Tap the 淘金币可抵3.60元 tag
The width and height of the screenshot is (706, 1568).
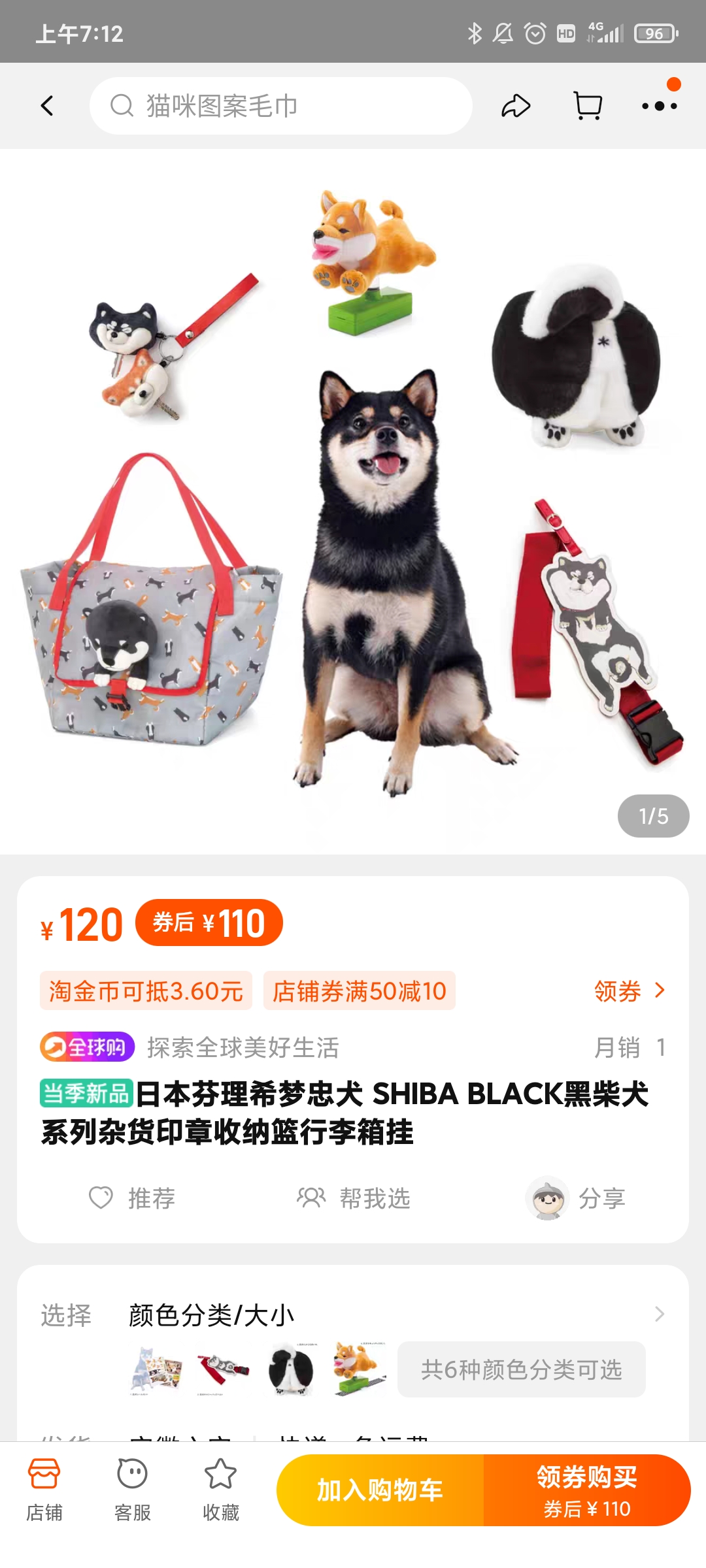146,991
